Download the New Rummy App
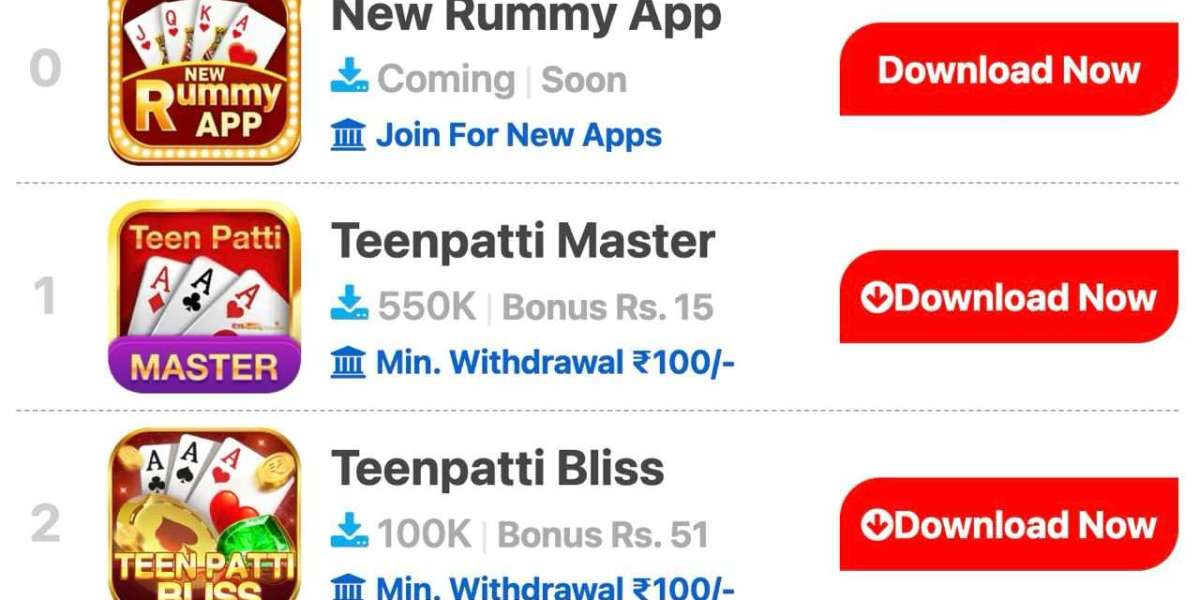 pos(1008,70)
